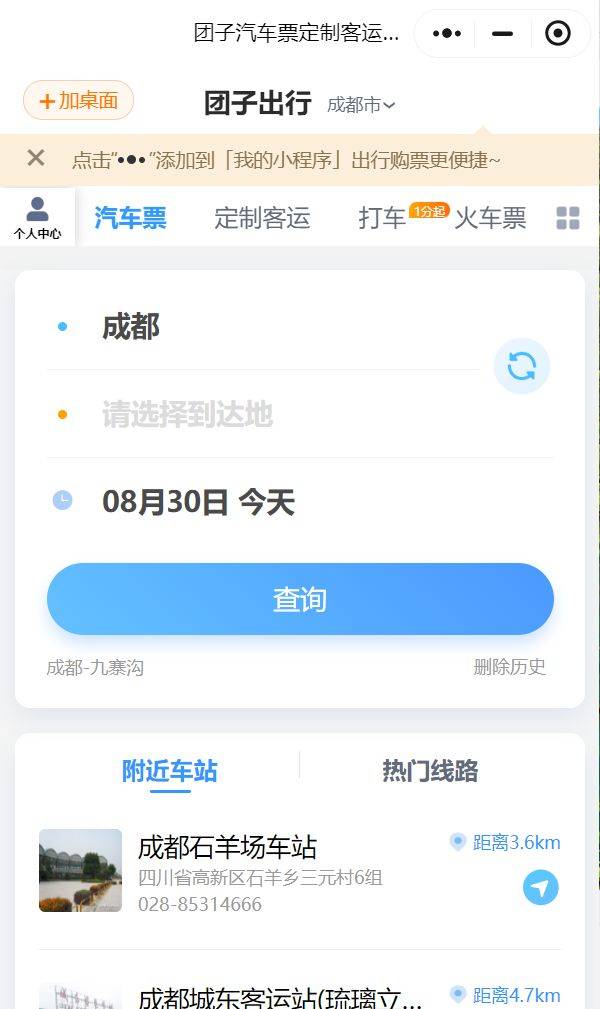Swap the departure and destination cities
600x1009 pixels.
tap(521, 366)
